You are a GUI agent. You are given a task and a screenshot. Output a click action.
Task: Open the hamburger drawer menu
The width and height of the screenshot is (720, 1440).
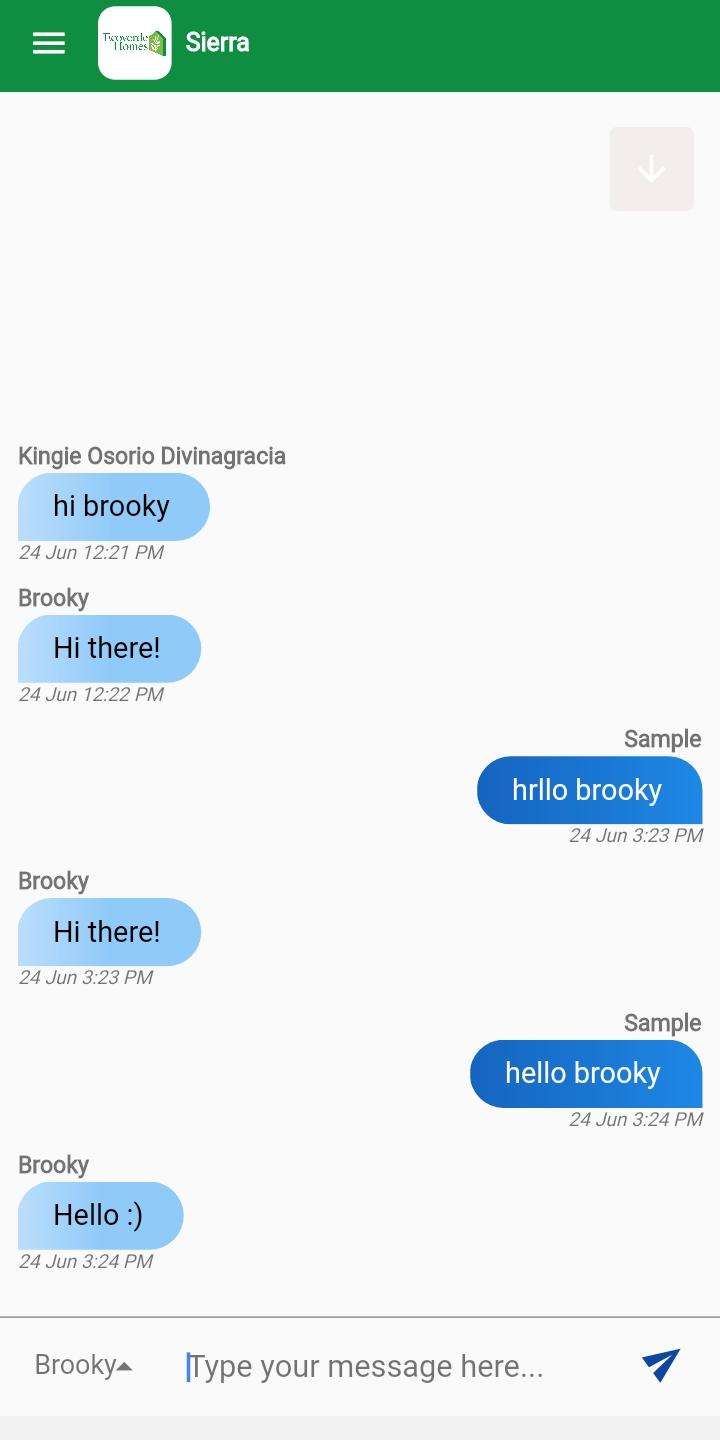point(49,43)
